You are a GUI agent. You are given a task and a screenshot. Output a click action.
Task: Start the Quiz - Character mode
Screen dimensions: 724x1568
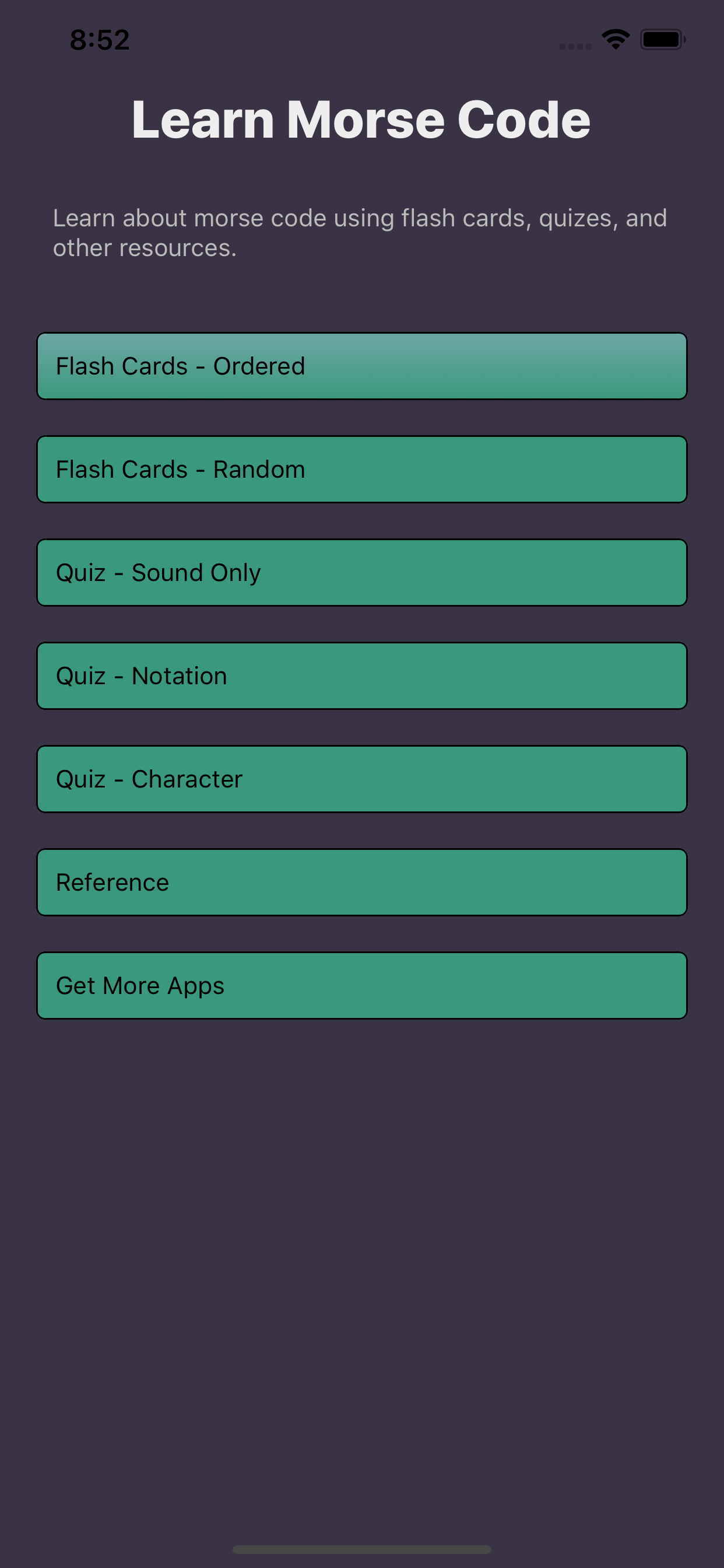click(x=362, y=779)
